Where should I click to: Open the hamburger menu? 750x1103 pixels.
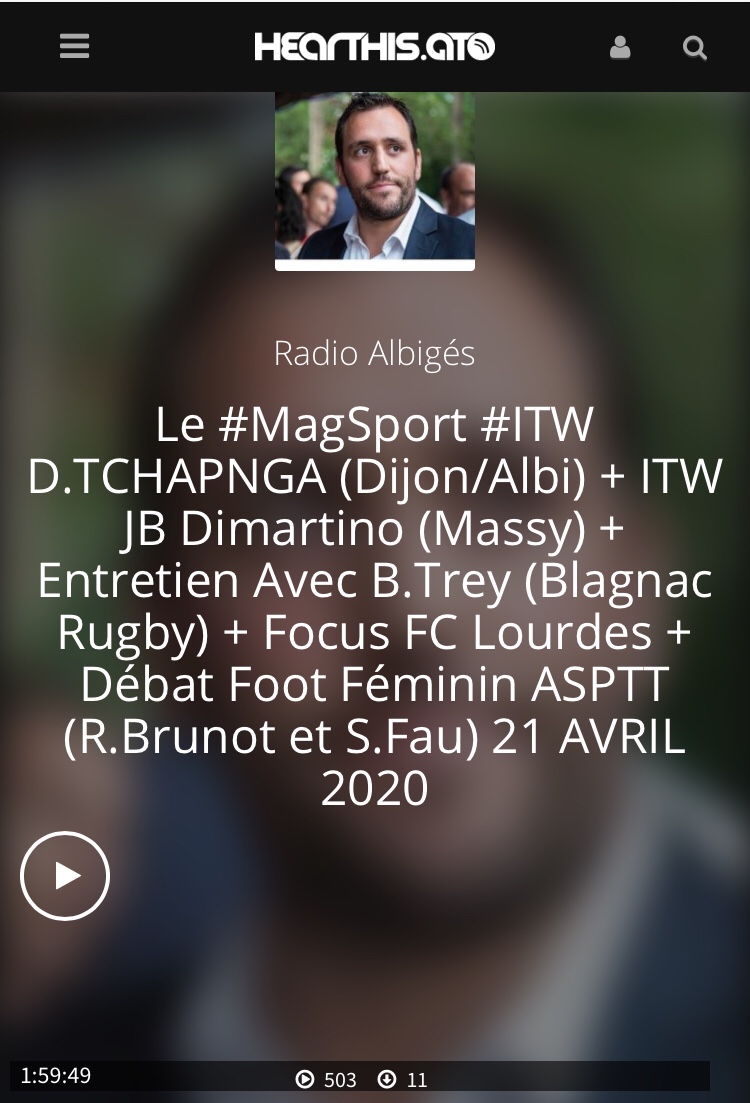(75, 46)
